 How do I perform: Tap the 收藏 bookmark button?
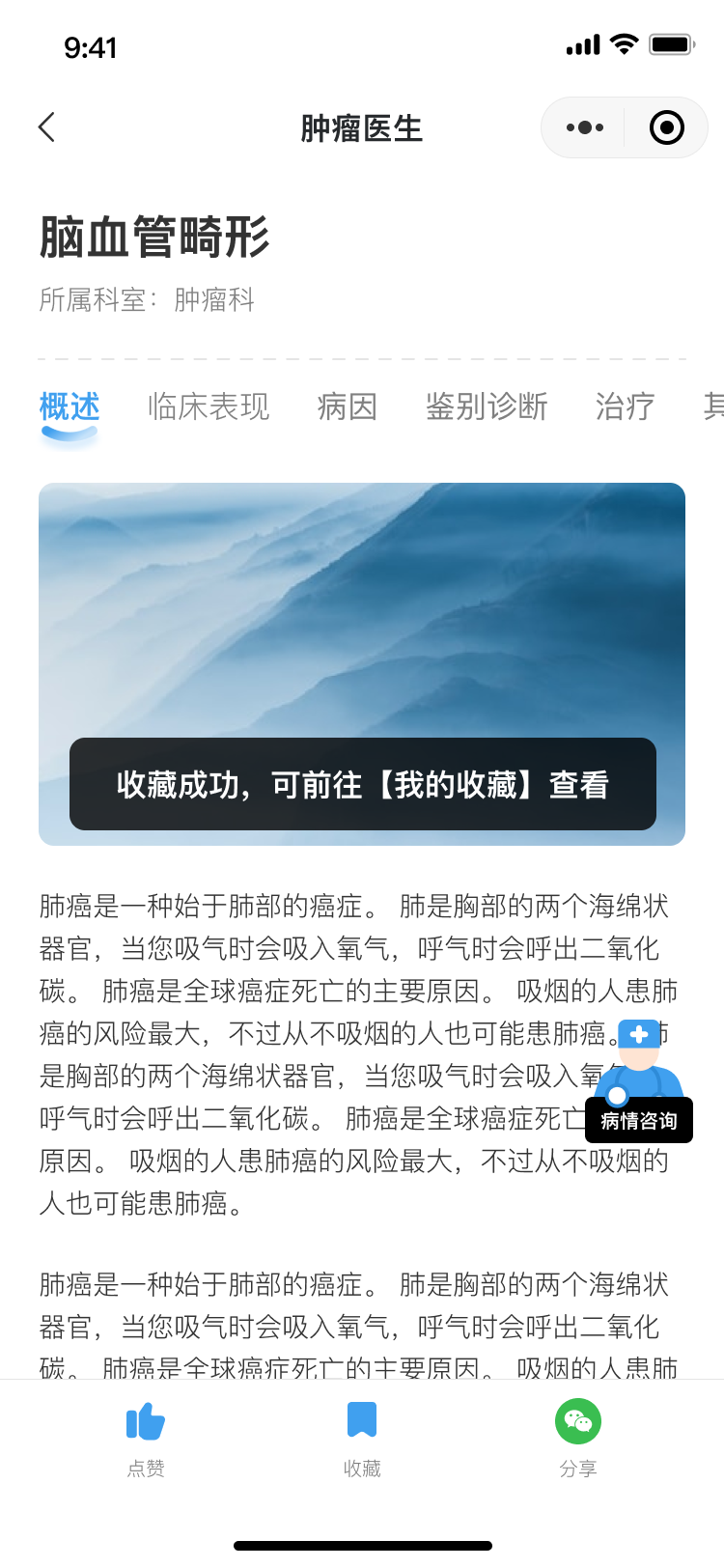tap(362, 1439)
